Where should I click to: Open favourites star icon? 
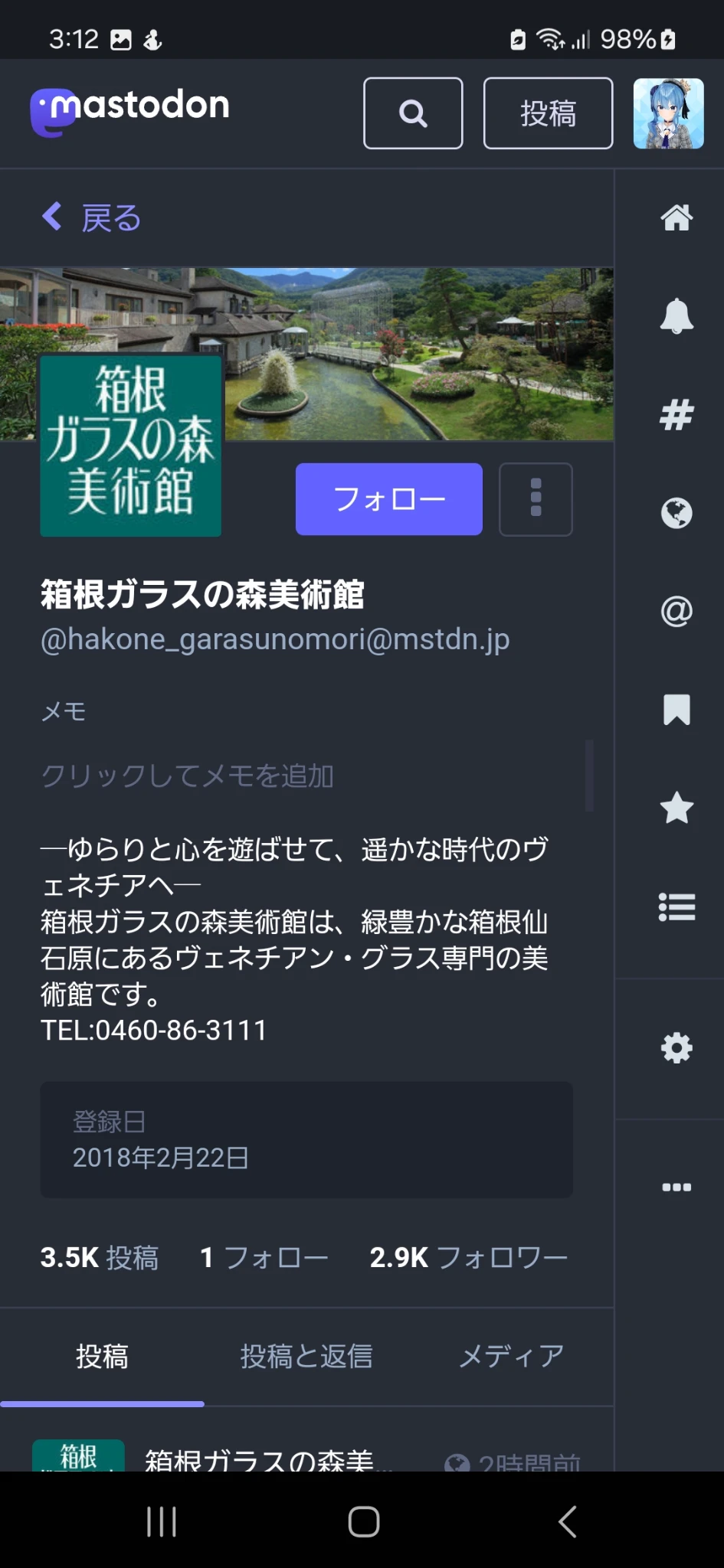676,808
